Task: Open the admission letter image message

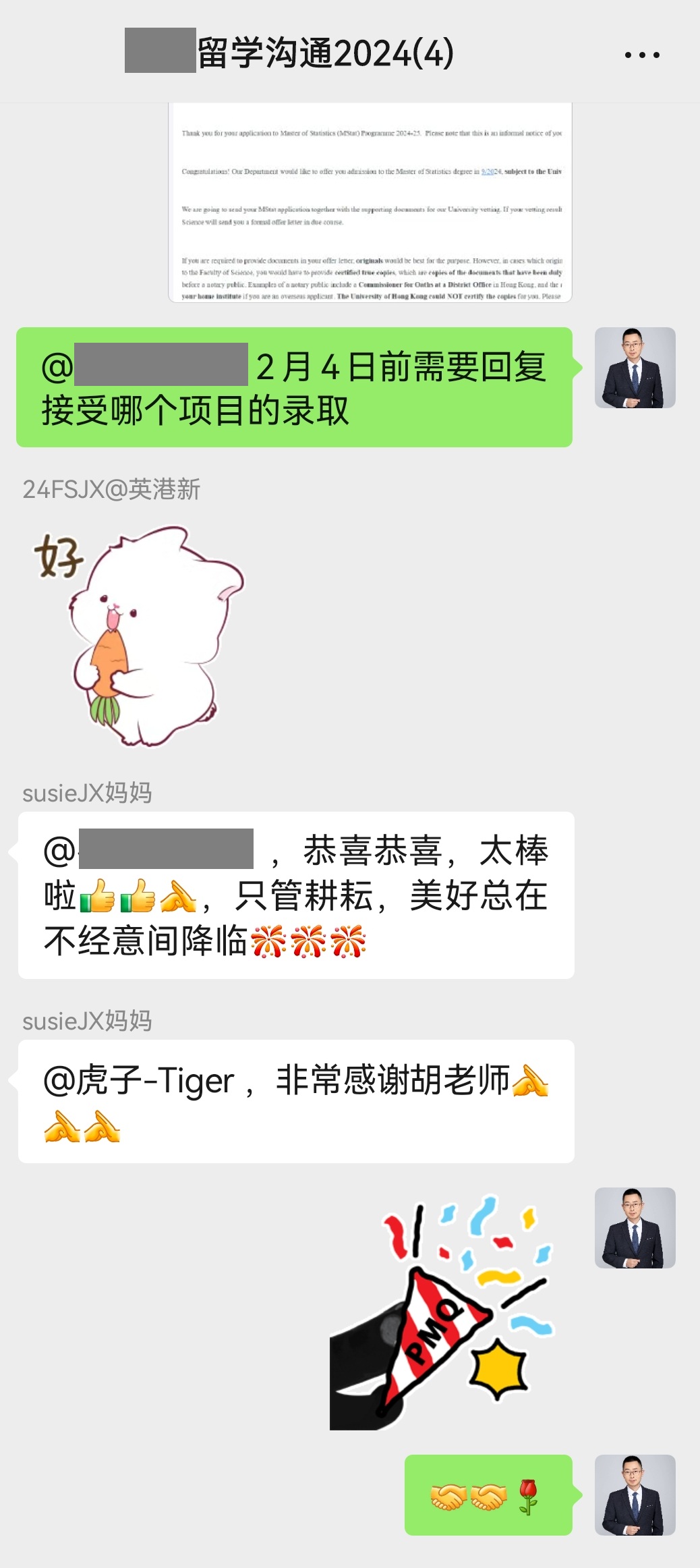Action: tap(370, 202)
